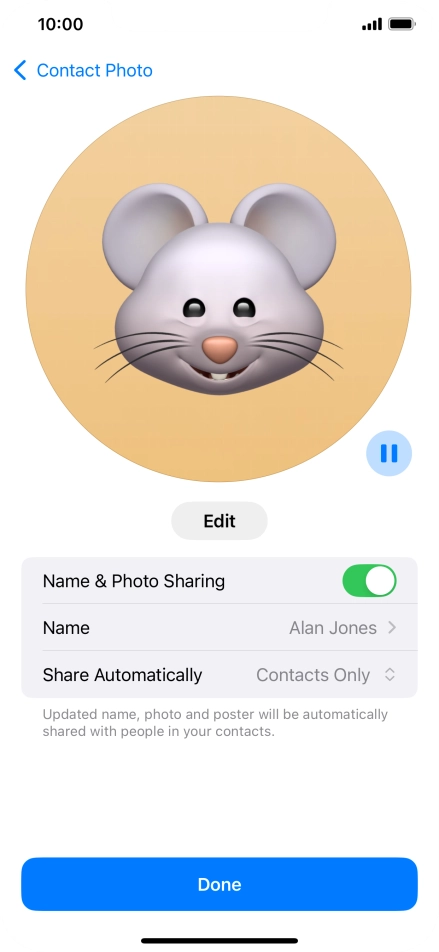Tap the Edit button under the photo
439x952 pixels.
(x=219, y=521)
